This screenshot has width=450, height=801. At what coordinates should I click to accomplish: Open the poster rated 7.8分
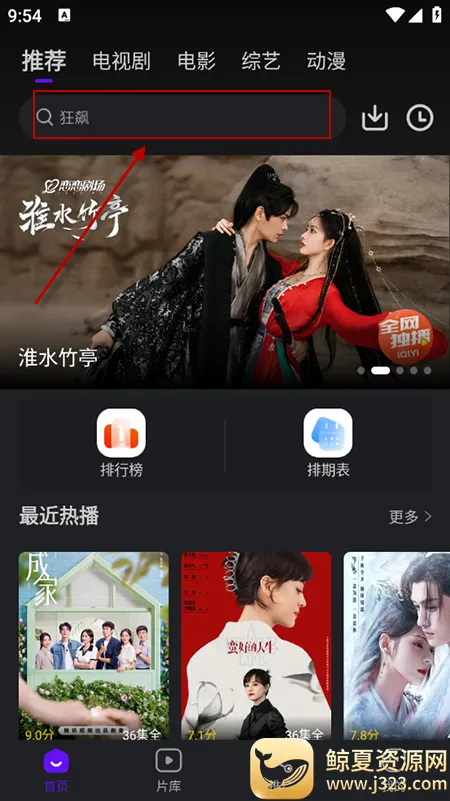[x=396, y=646]
